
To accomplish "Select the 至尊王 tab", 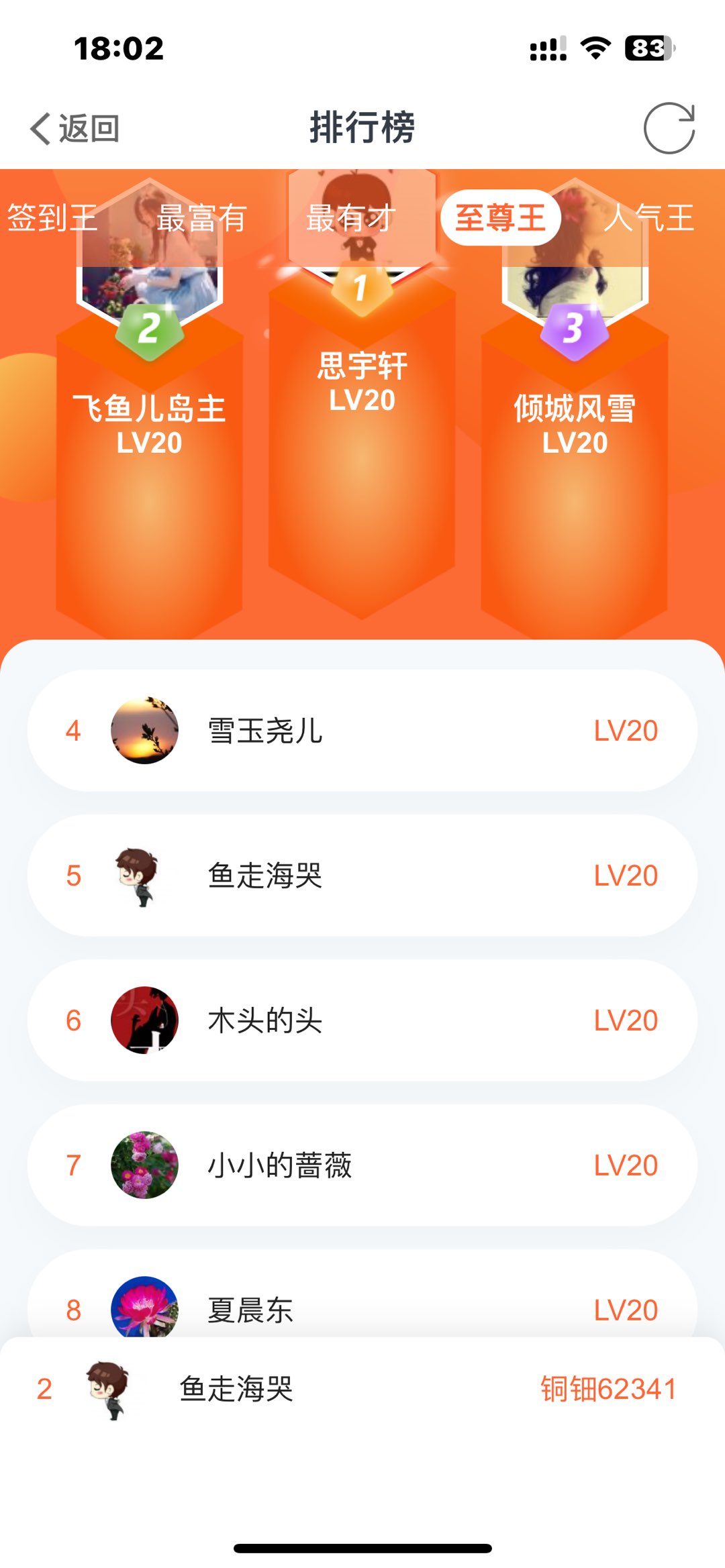I will [x=500, y=218].
